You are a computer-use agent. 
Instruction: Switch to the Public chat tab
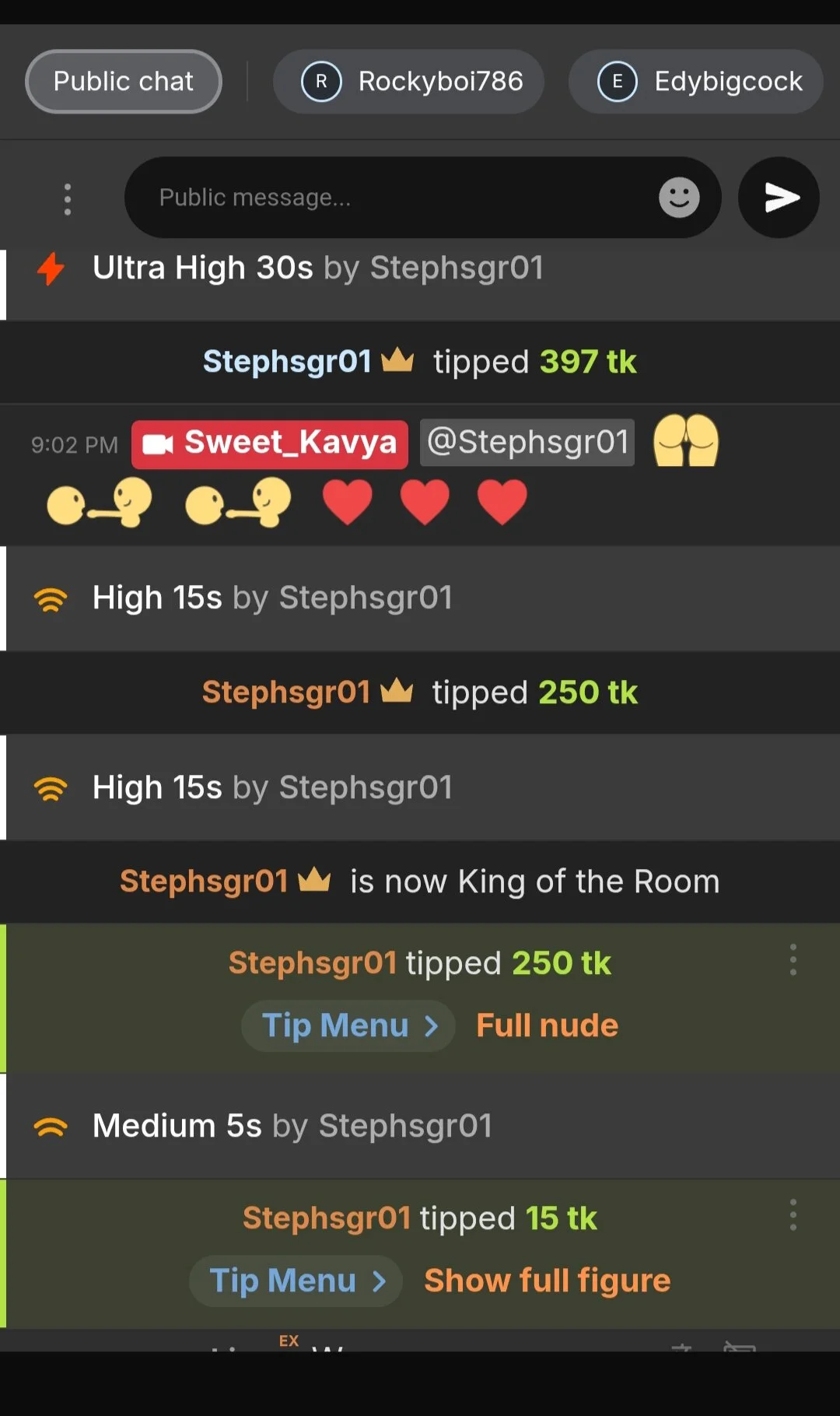point(123,82)
